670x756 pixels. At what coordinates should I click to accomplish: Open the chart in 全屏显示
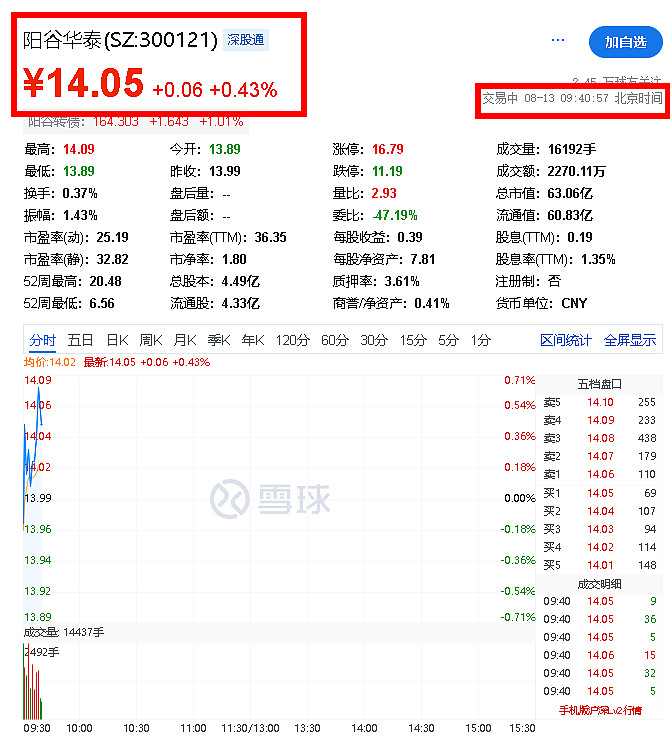click(630, 340)
